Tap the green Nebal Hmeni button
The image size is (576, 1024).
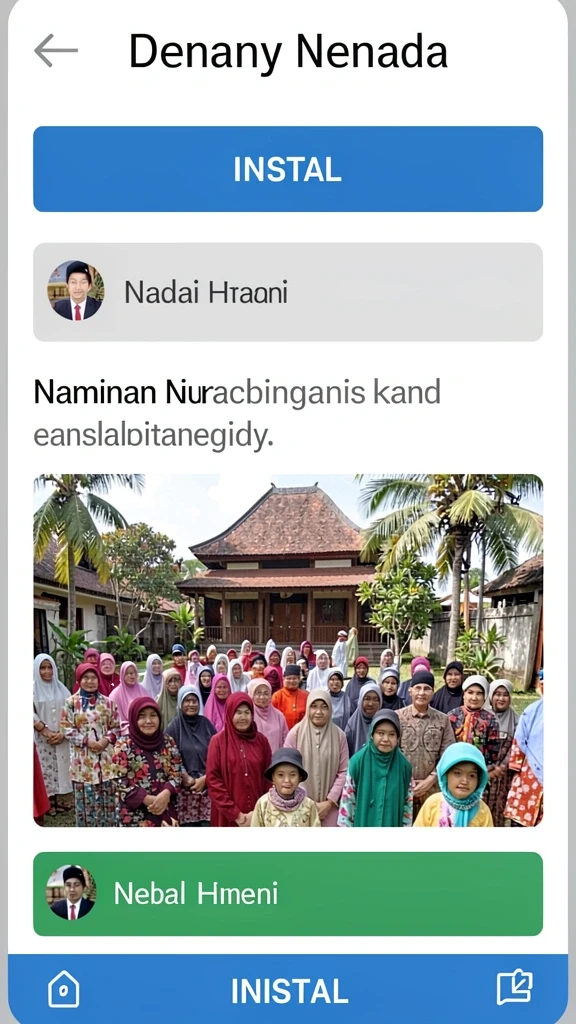288,893
